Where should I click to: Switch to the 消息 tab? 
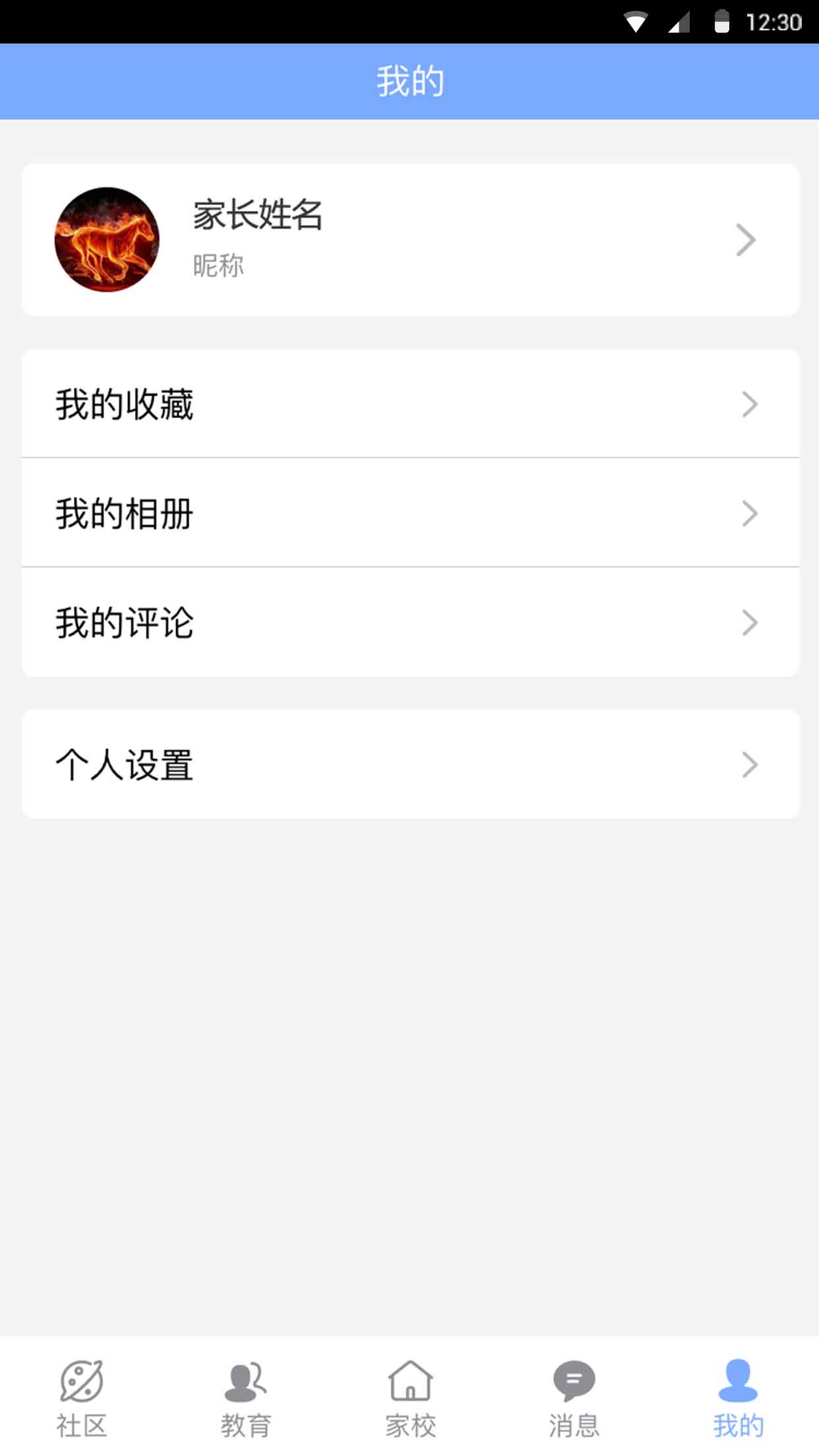tap(574, 1398)
